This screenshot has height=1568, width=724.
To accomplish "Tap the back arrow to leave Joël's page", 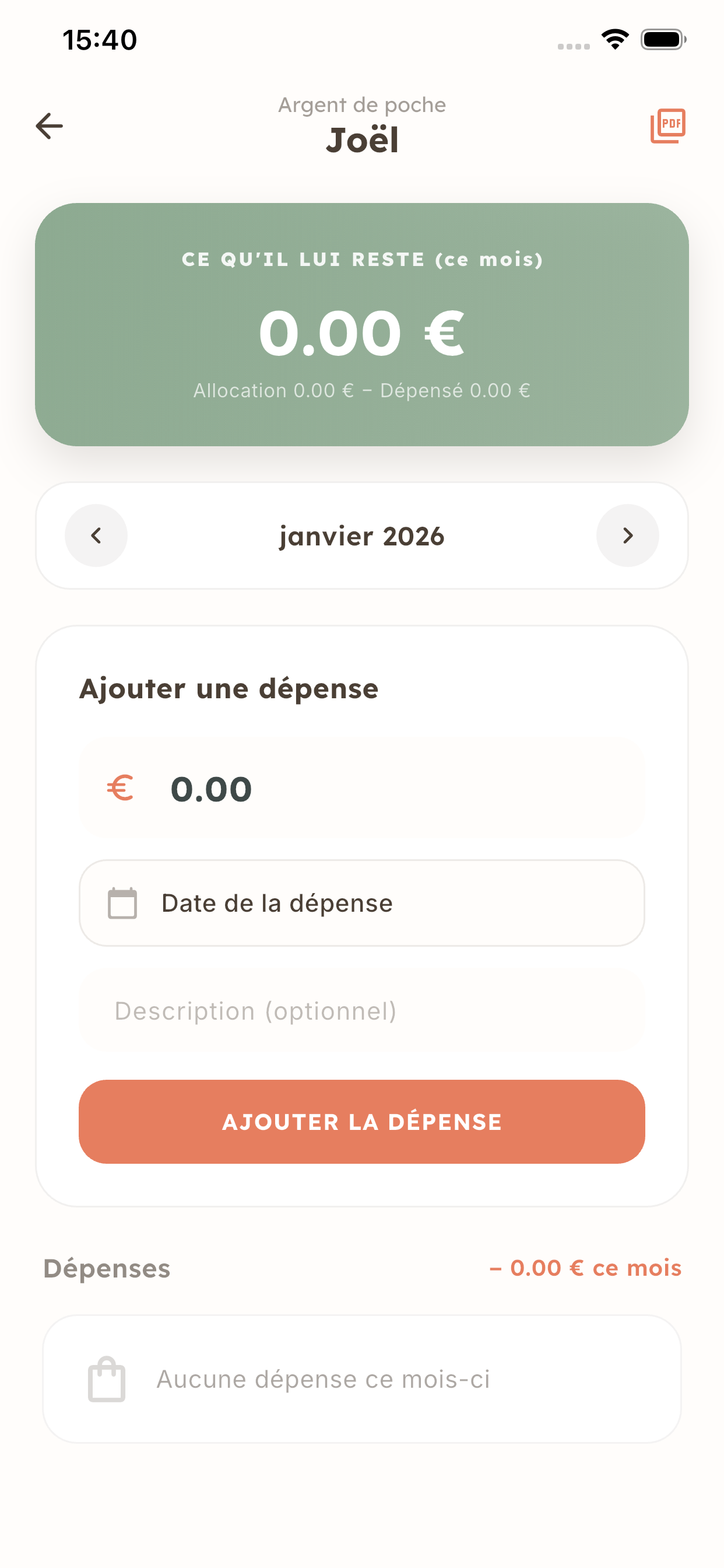I will click(x=50, y=125).
